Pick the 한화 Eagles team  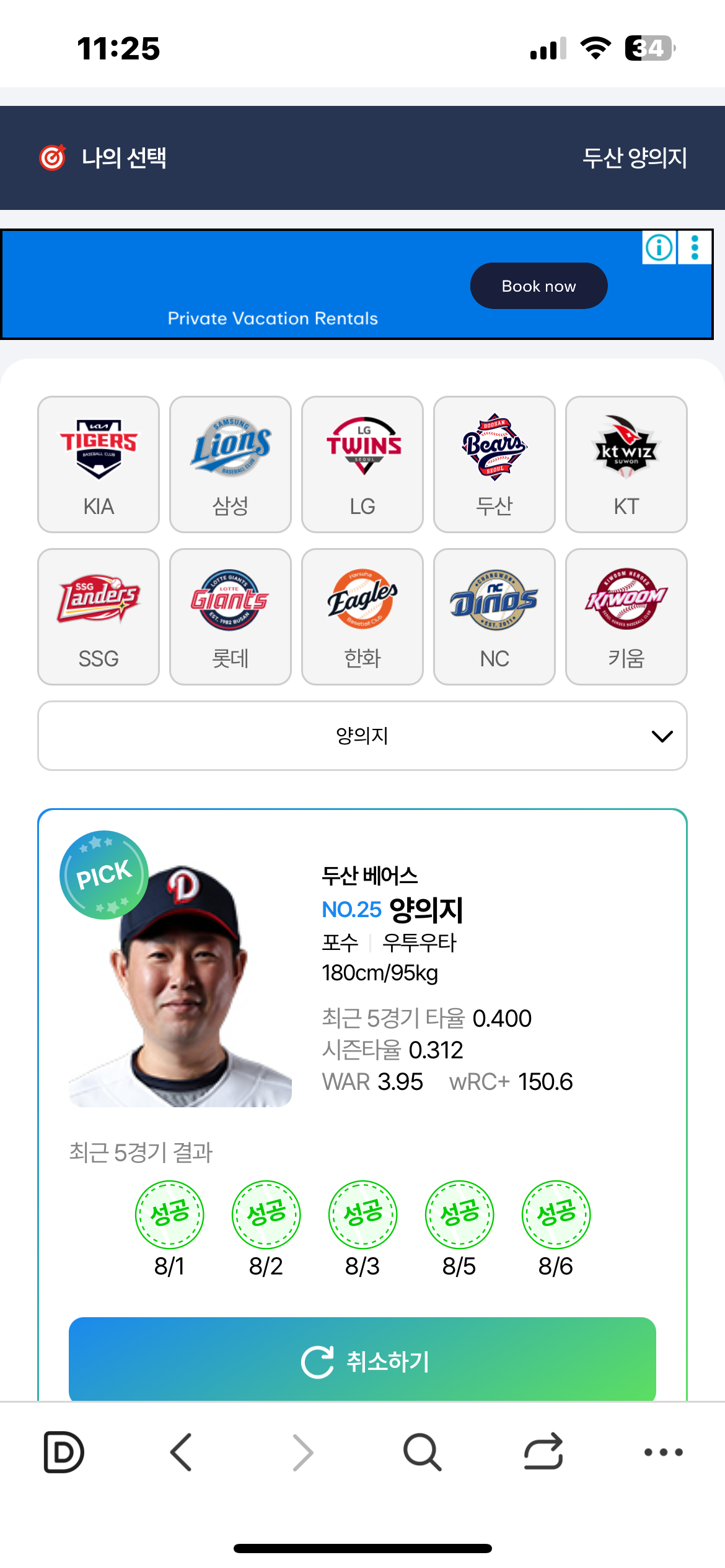coord(362,617)
